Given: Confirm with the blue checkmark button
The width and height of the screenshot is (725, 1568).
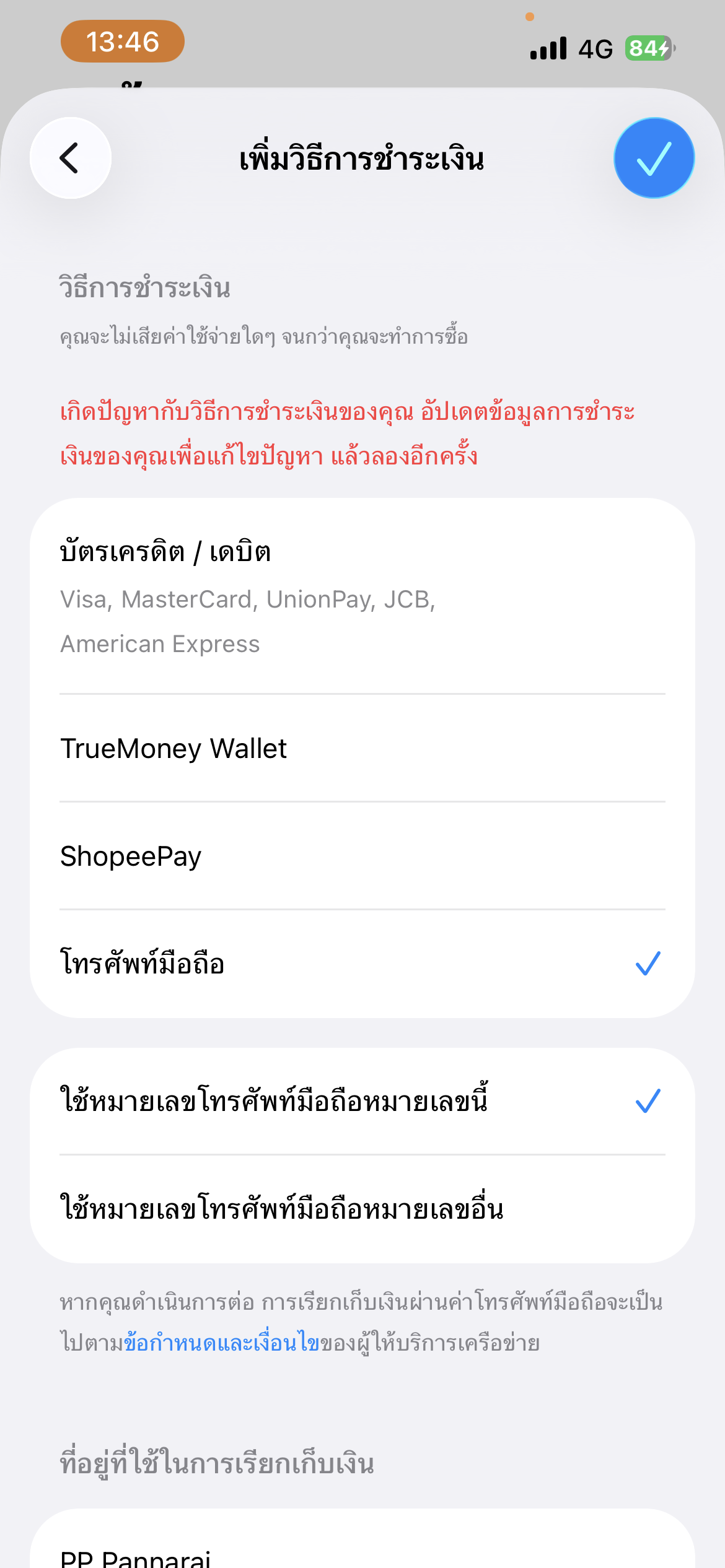Looking at the screenshot, I should 654,158.
